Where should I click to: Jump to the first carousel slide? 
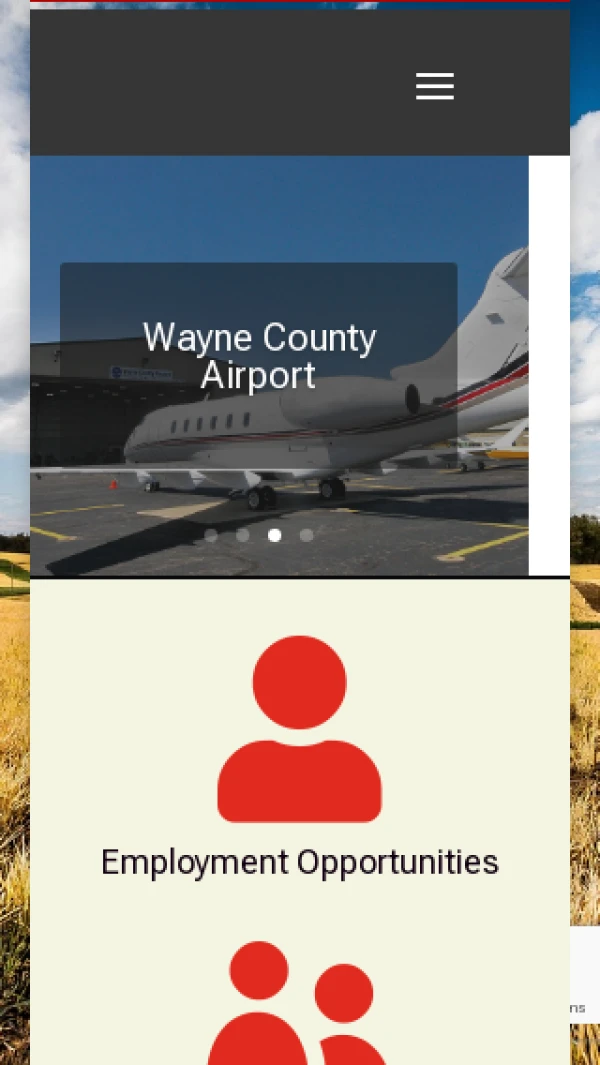click(x=211, y=535)
